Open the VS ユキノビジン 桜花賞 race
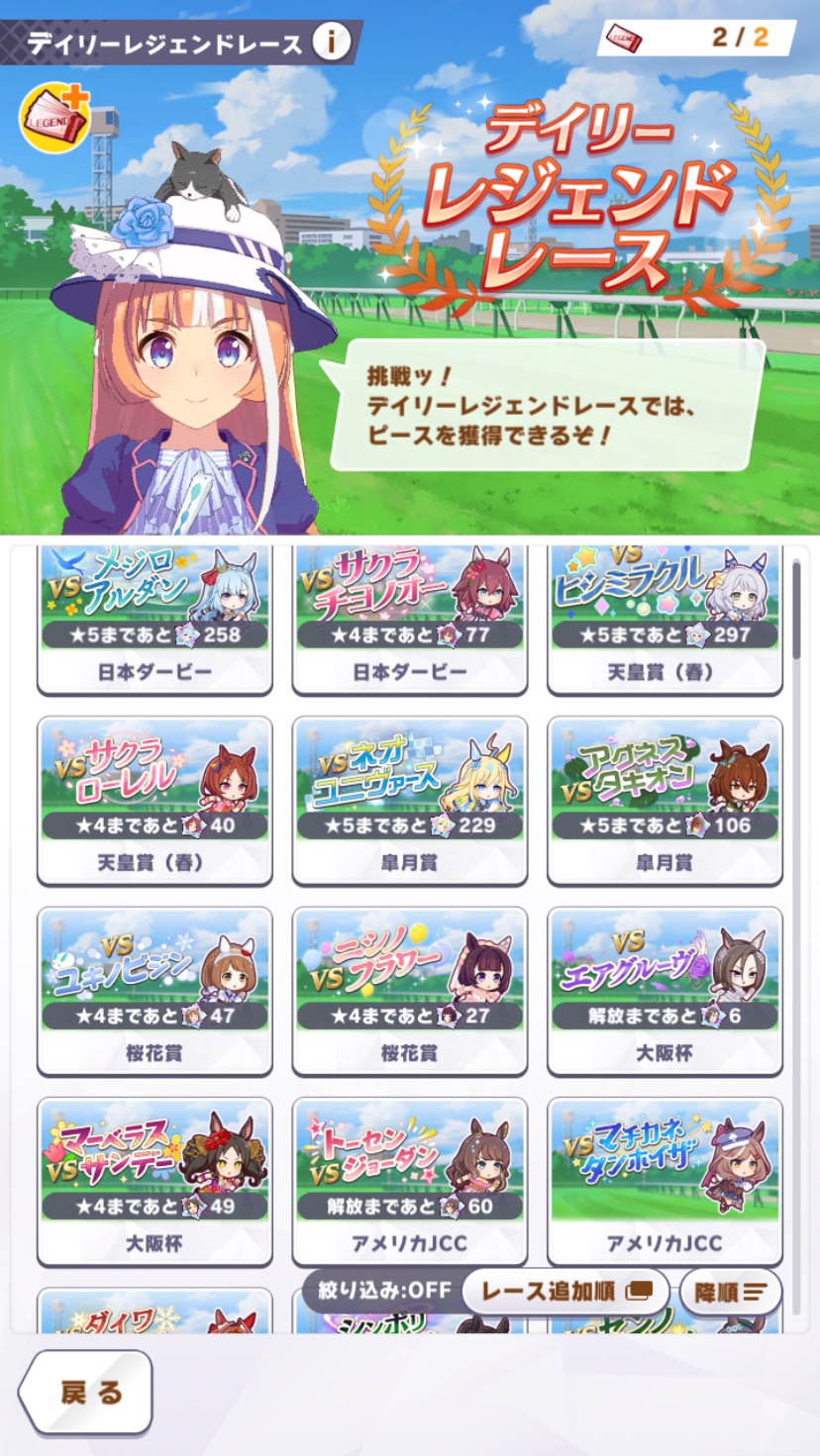The image size is (820, 1456). pos(154,991)
